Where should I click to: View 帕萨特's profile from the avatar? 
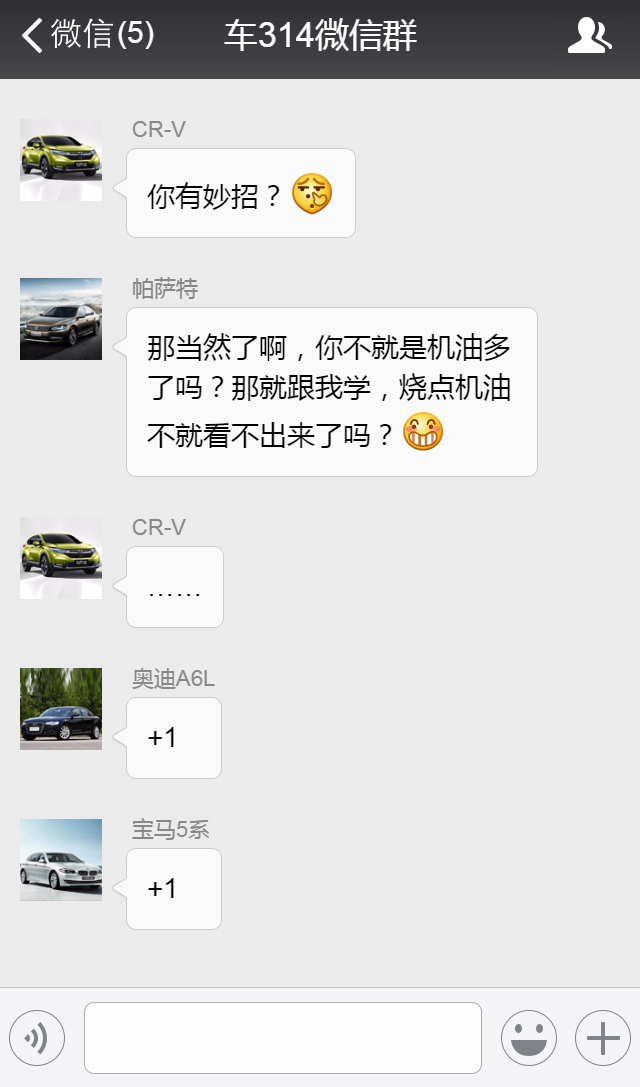coord(61,319)
